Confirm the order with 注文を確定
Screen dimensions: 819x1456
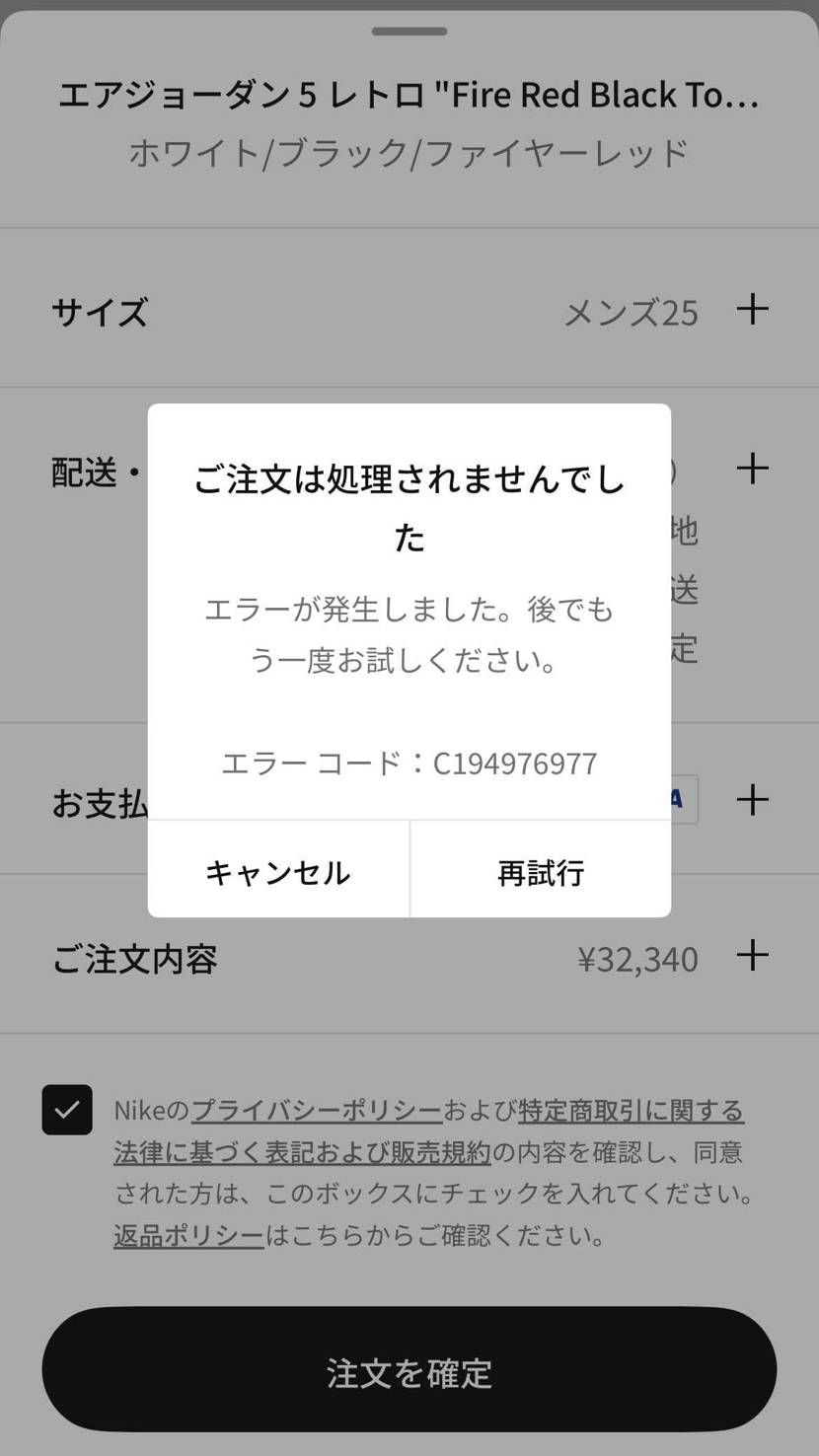pos(409,1371)
